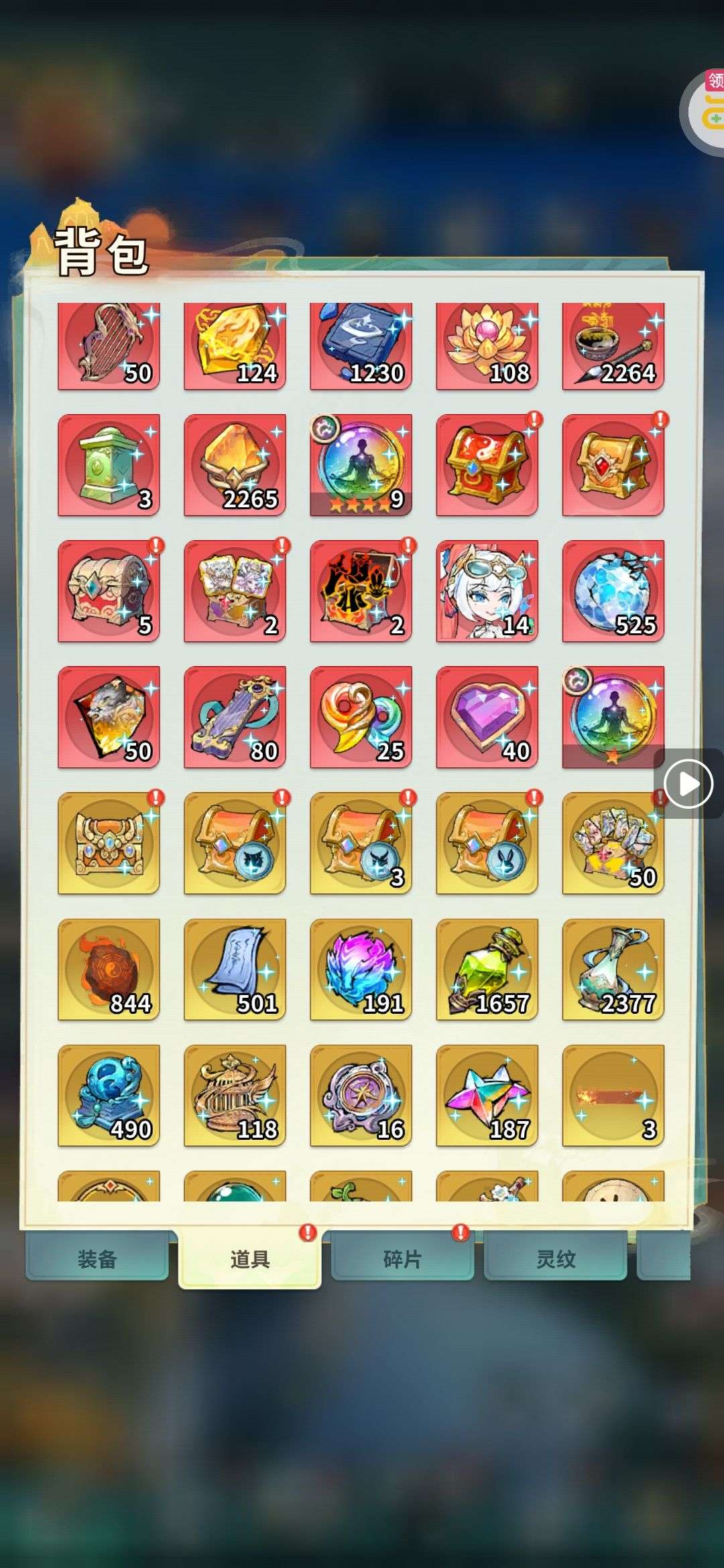Open the birdcage item with 118
The width and height of the screenshot is (724, 1568).
235,1095
